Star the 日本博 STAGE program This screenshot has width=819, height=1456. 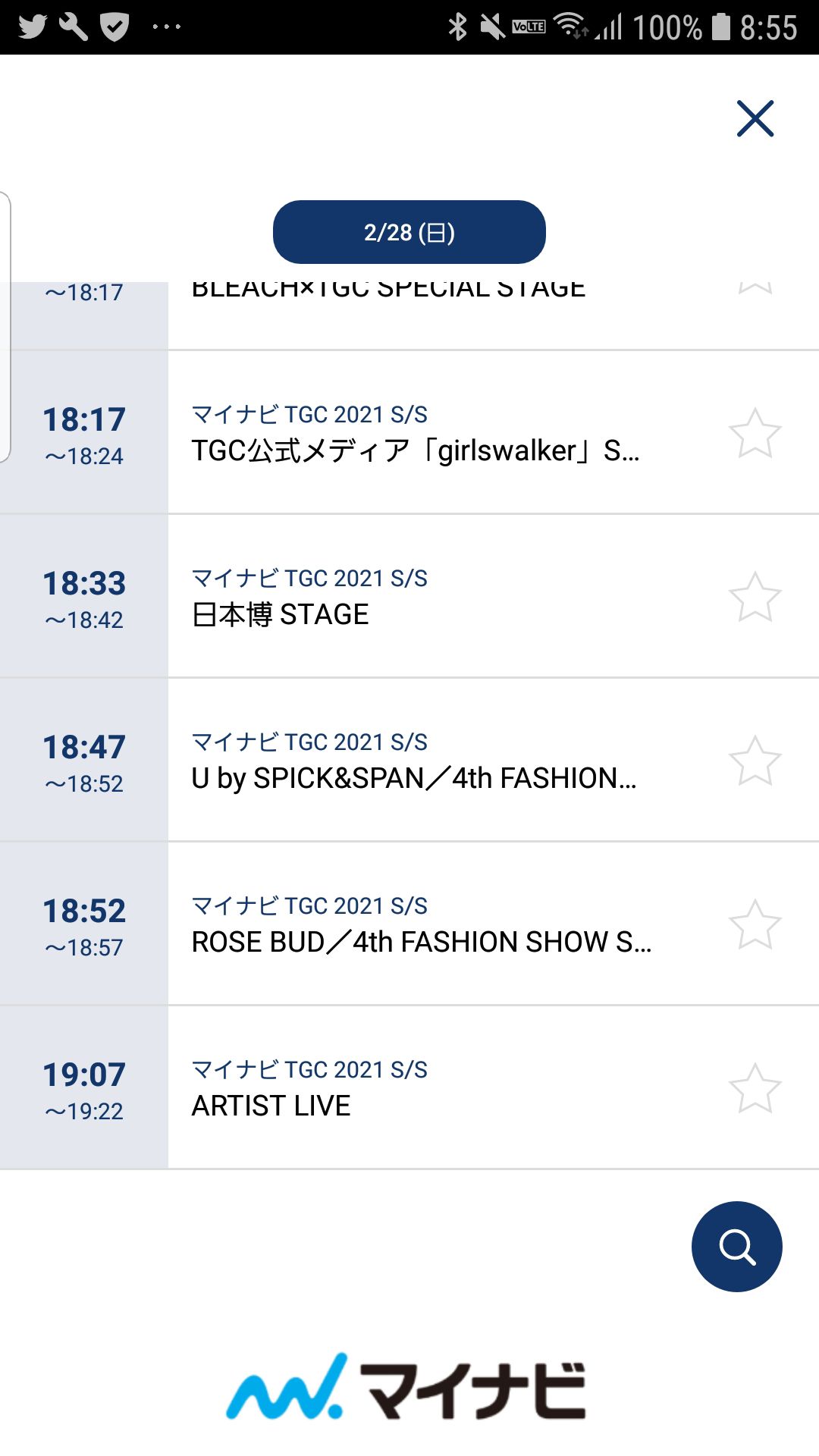pos(755,598)
